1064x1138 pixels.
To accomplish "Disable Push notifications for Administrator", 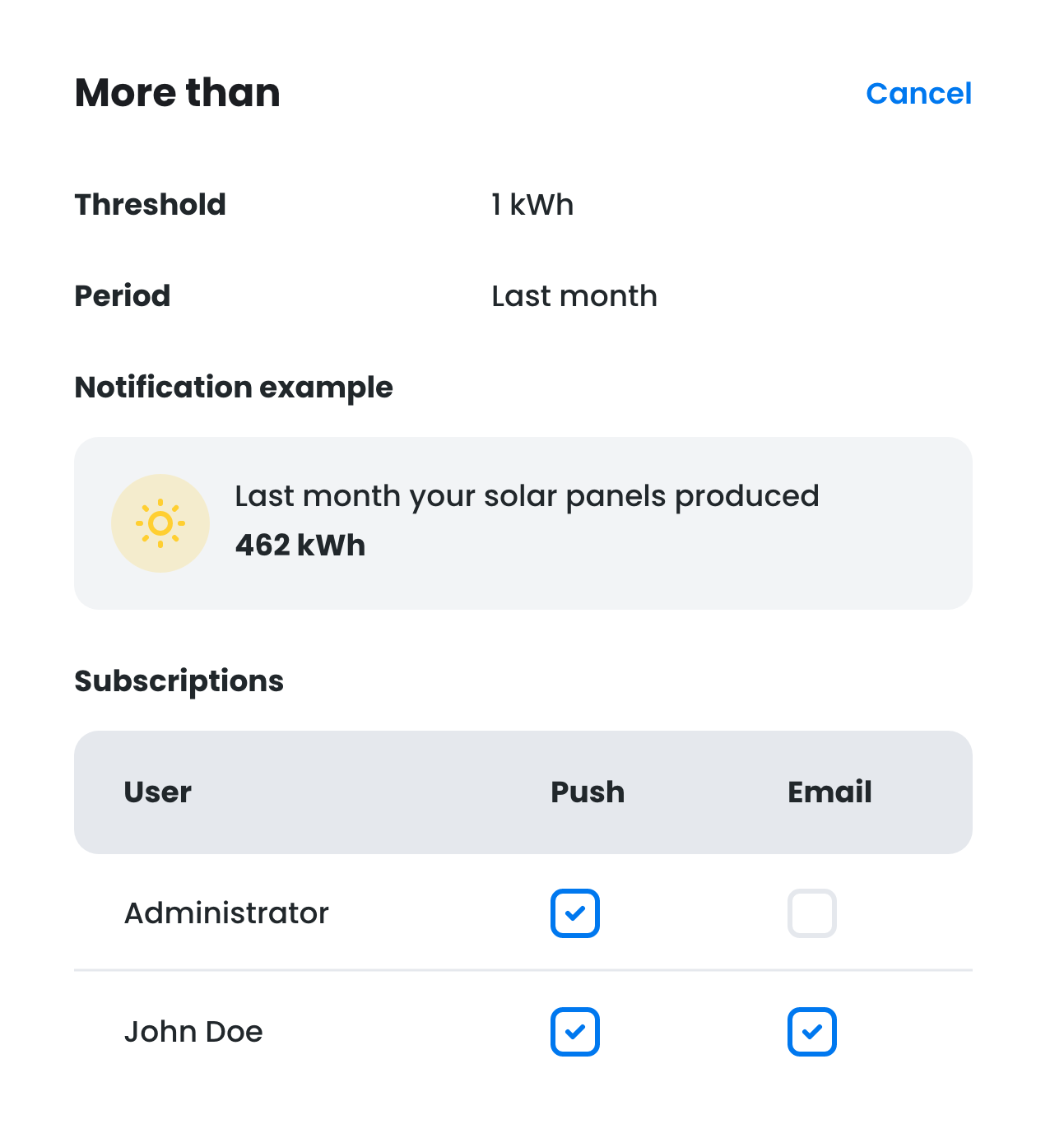I will pyautogui.click(x=574, y=913).
